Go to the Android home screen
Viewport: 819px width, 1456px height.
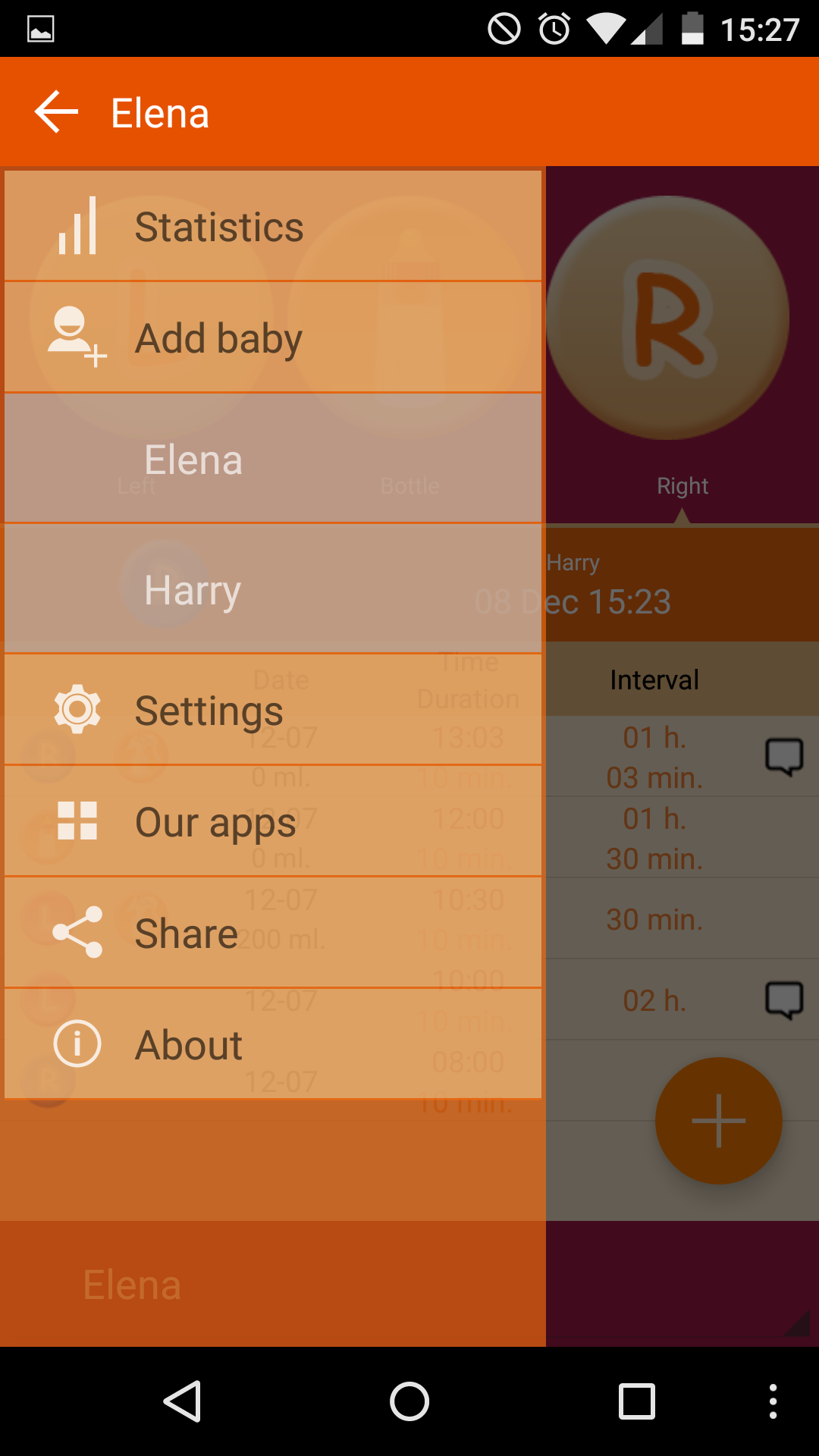pyautogui.click(x=409, y=1401)
